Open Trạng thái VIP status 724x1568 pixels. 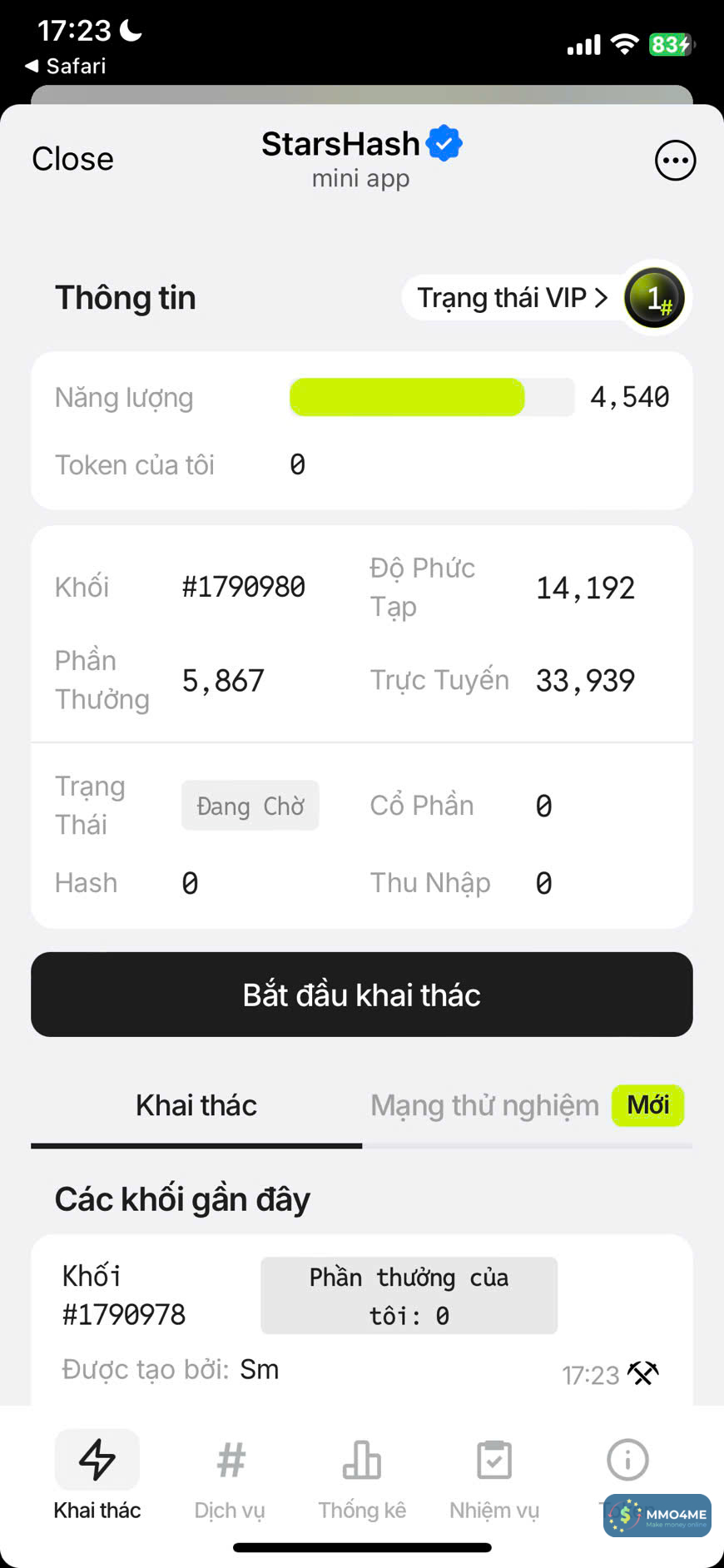[513, 298]
